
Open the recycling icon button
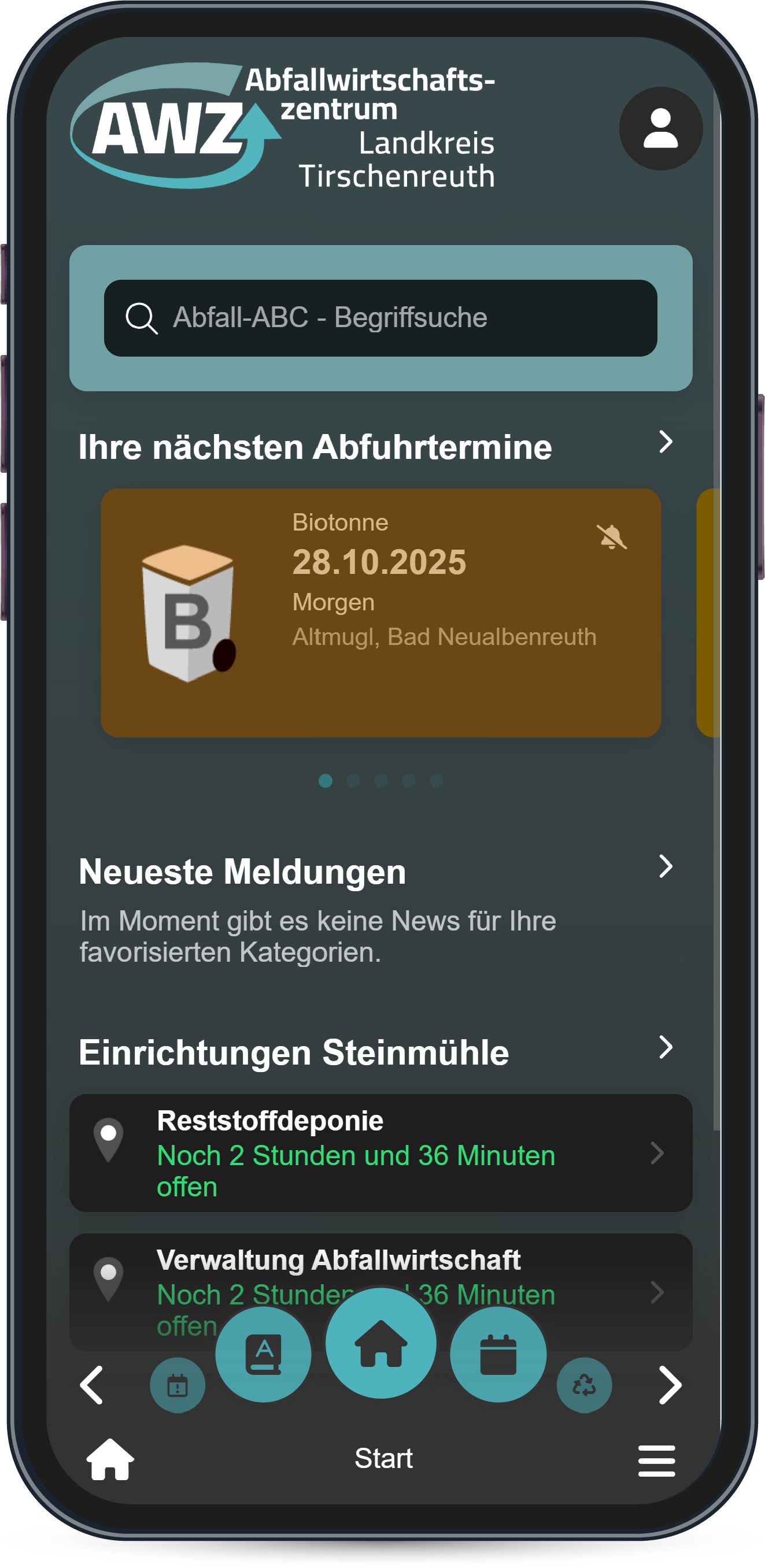tap(584, 1385)
